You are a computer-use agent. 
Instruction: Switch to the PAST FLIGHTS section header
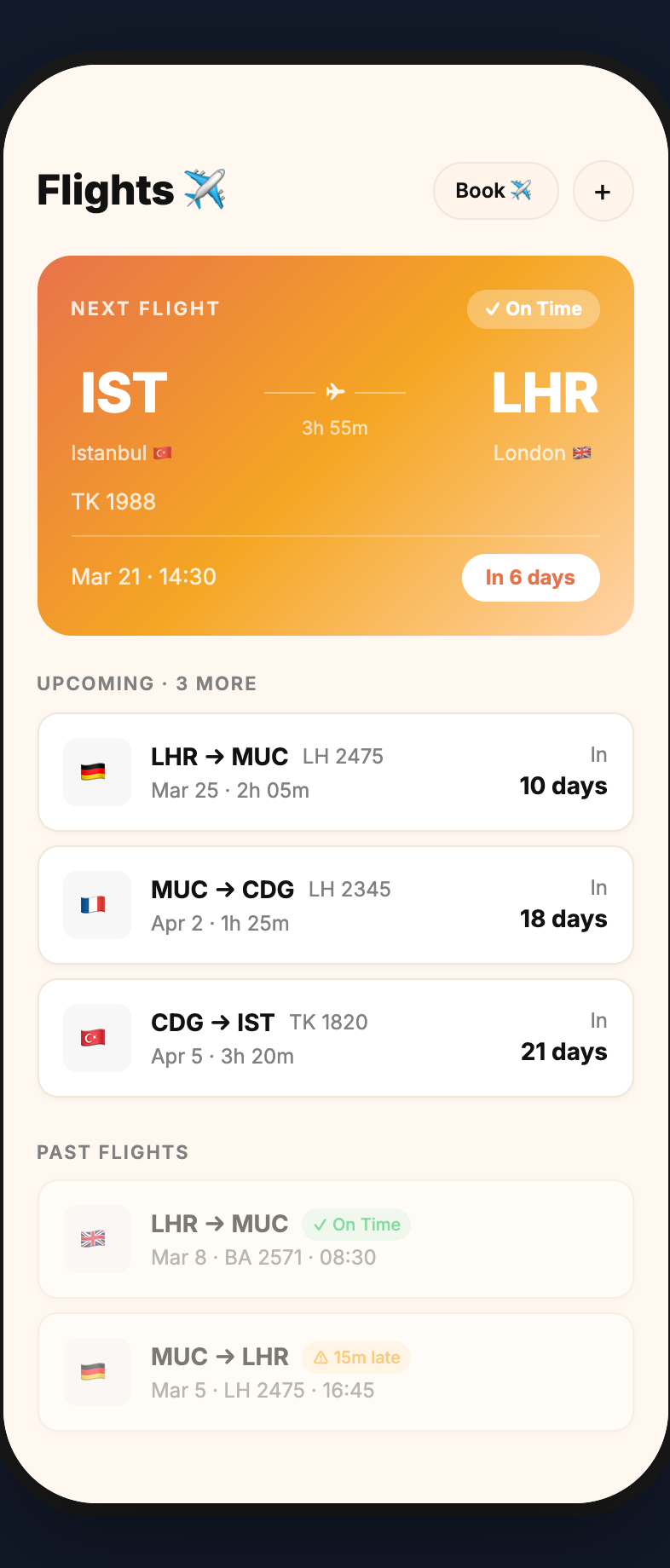(112, 1152)
